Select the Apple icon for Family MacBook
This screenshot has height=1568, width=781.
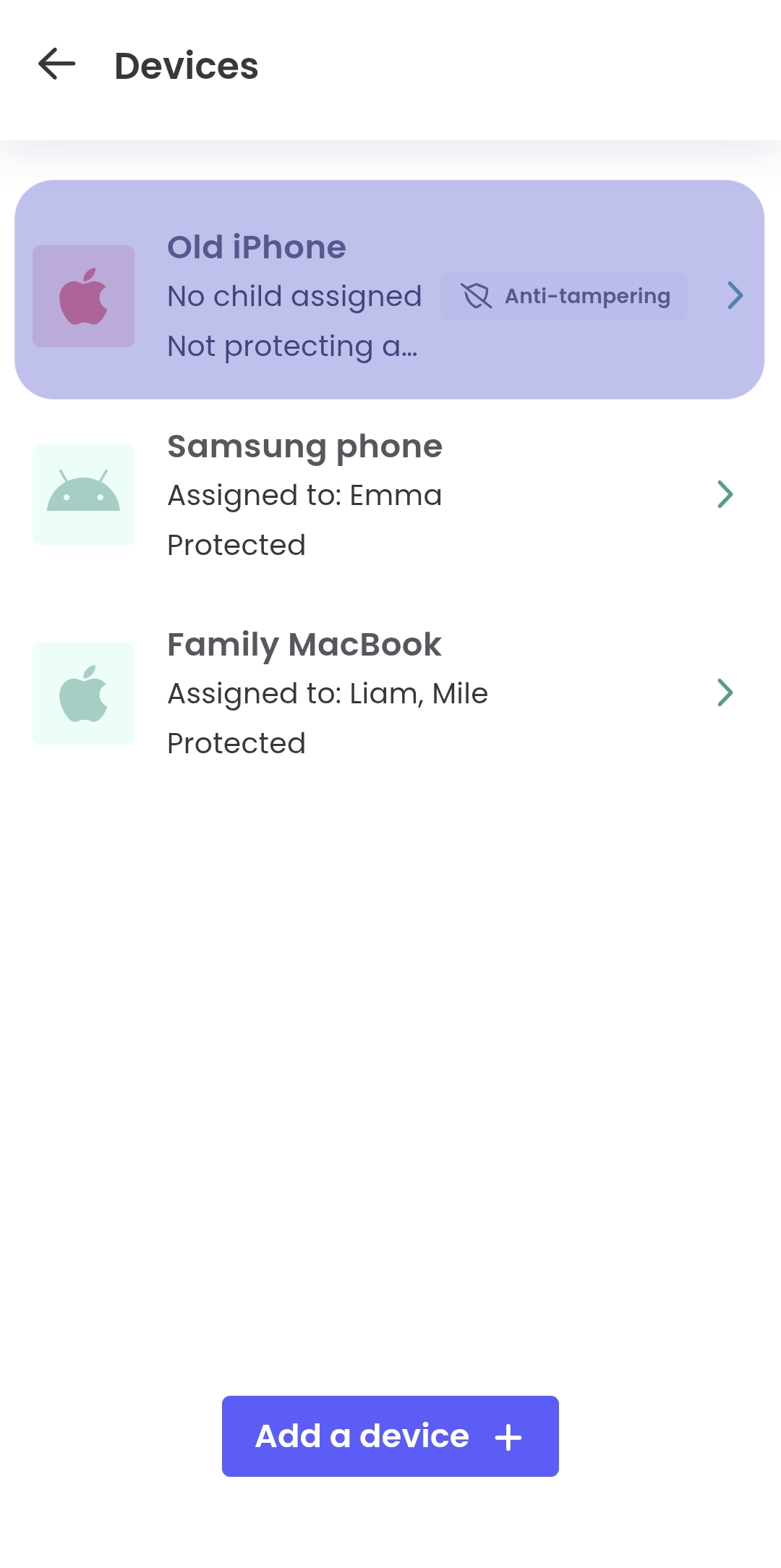[83, 692]
